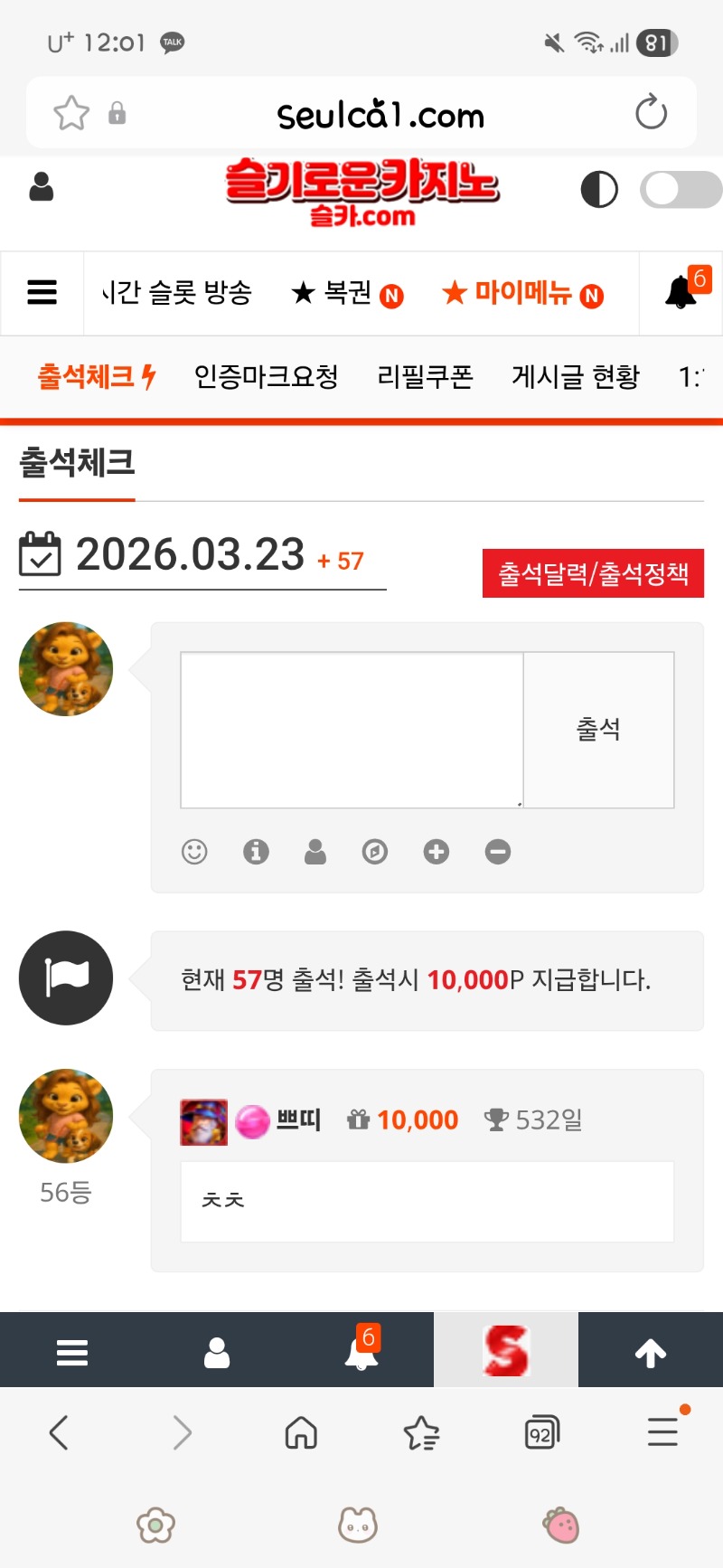Focus the attendance comment text box
The width and height of the screenshot is (723, 1568).
[x=352, y=730]
